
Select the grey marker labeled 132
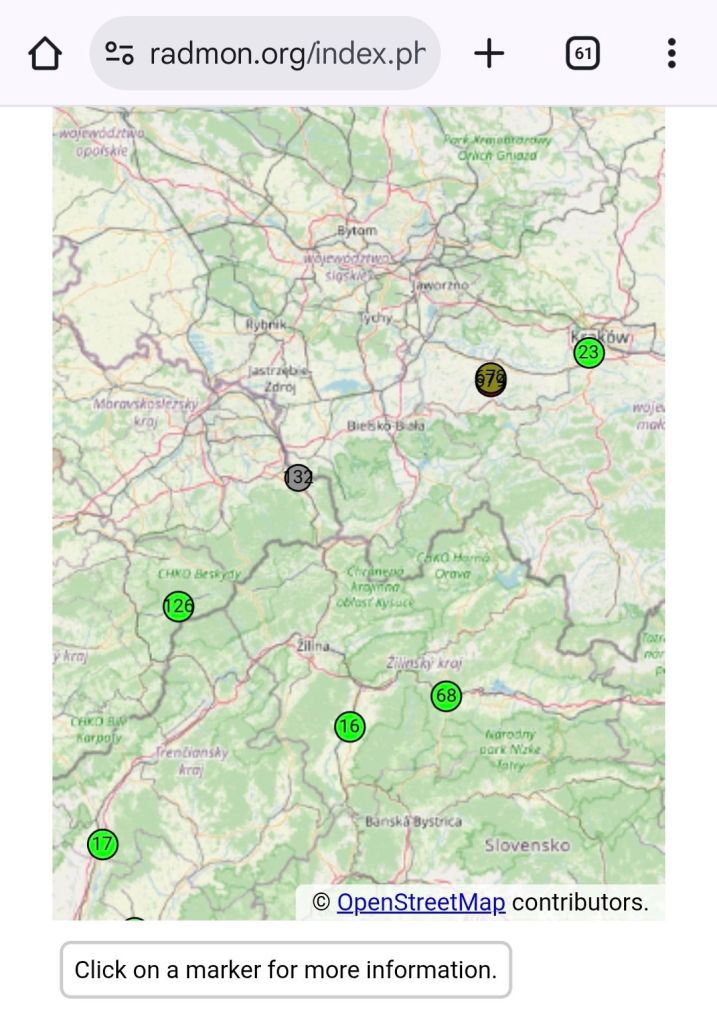click(x=298, y=478)
